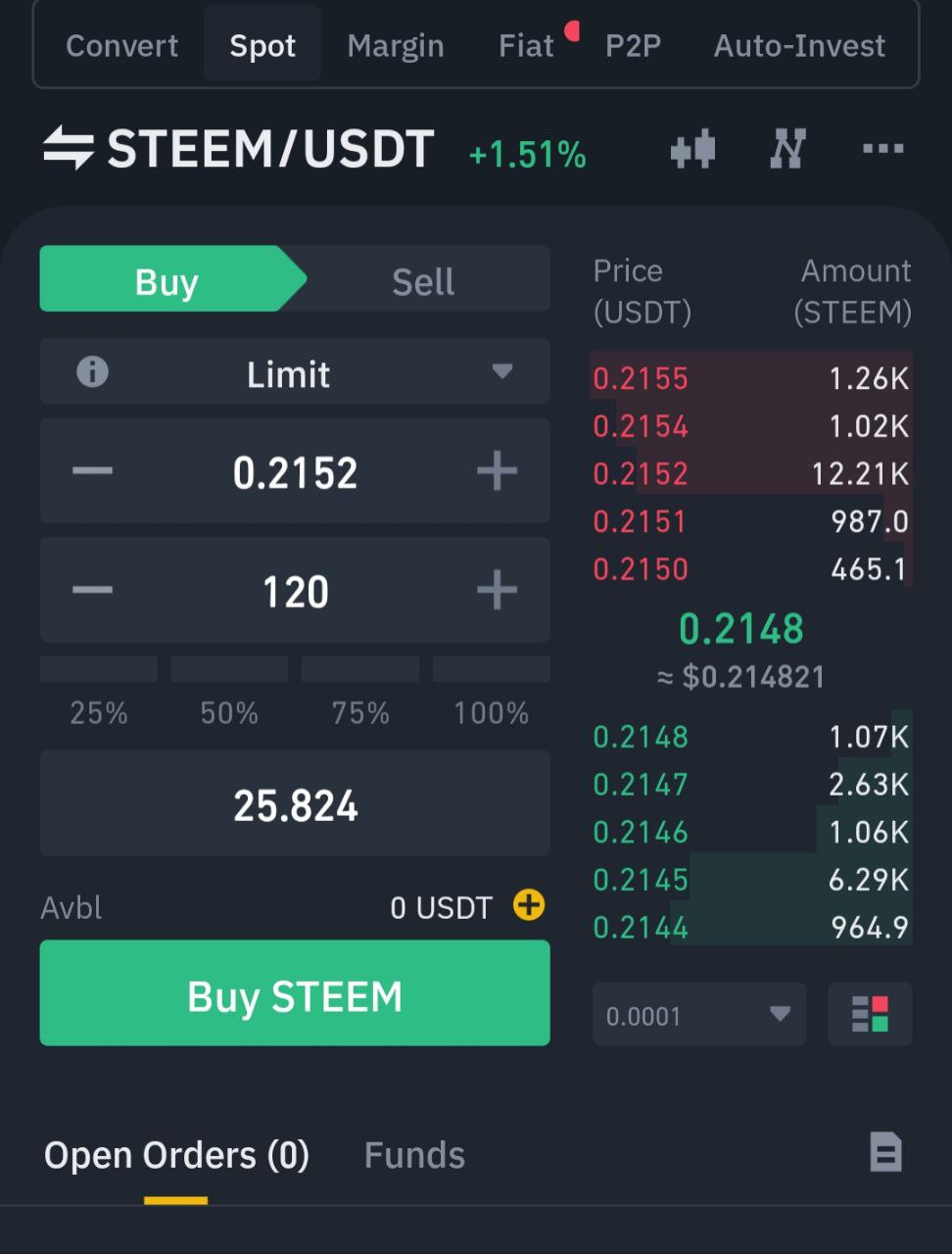Go to the Fiat tab
The width and height of the screenshot is (952, 1254).
[526, 46]
